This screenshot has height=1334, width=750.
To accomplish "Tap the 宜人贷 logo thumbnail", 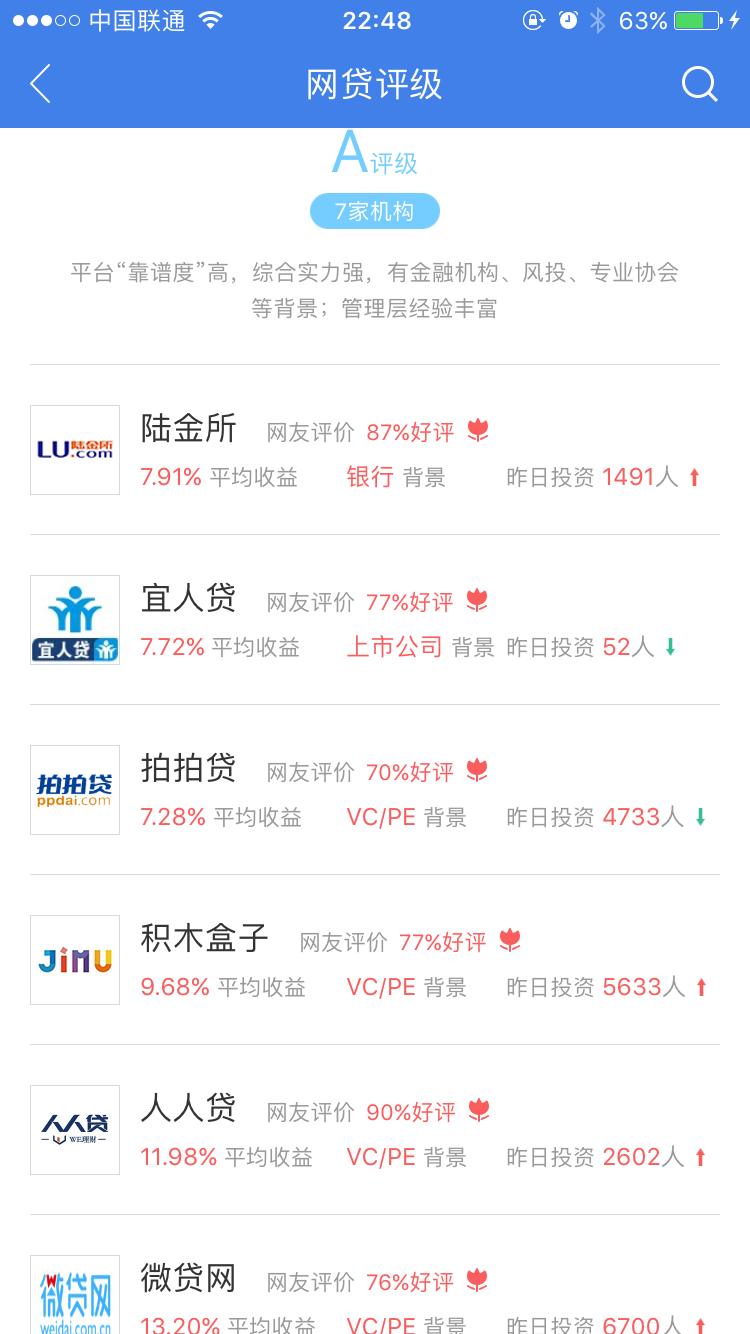I will pos(74,620).
